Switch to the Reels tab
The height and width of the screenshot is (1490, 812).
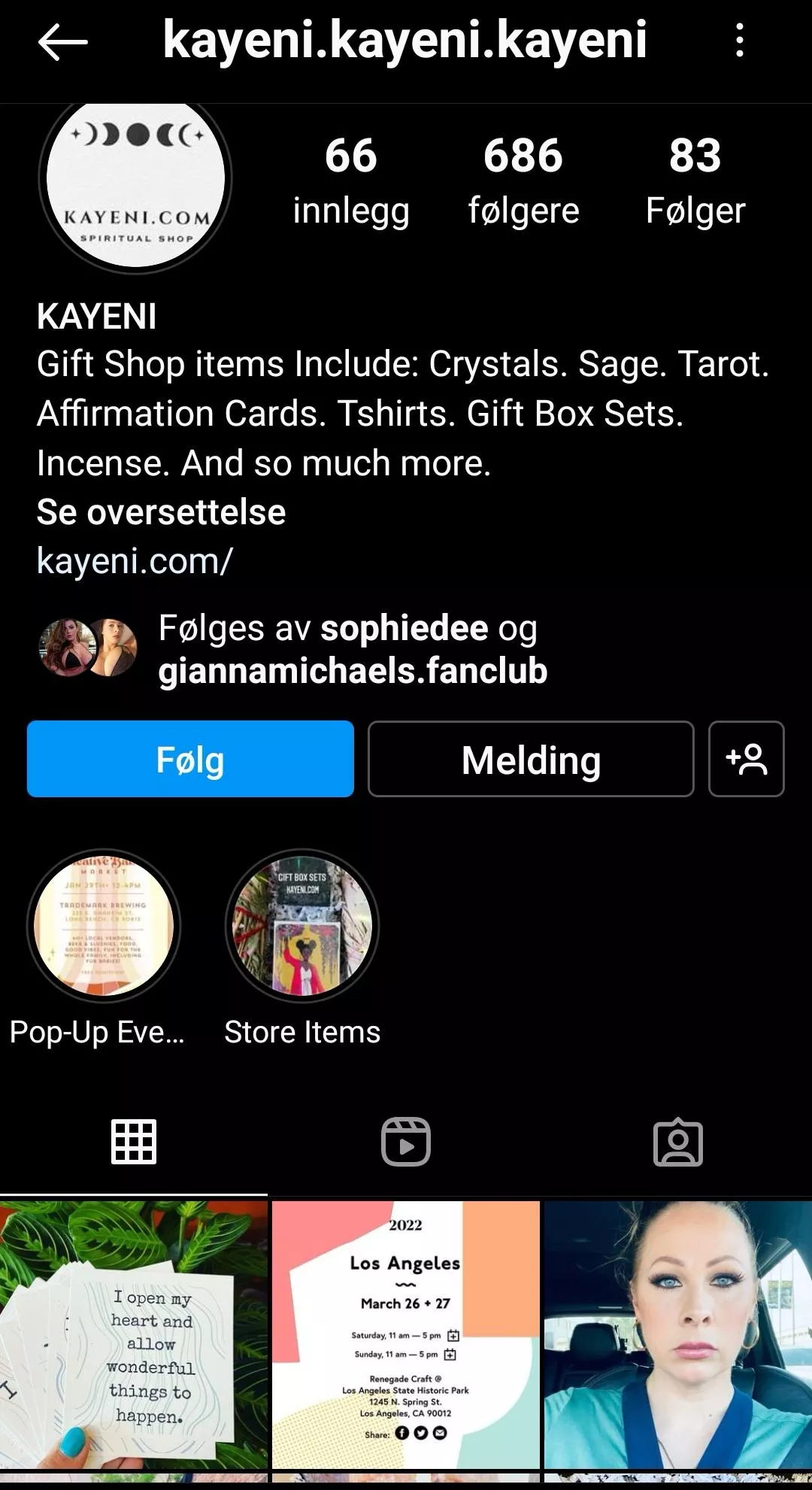406,1142
